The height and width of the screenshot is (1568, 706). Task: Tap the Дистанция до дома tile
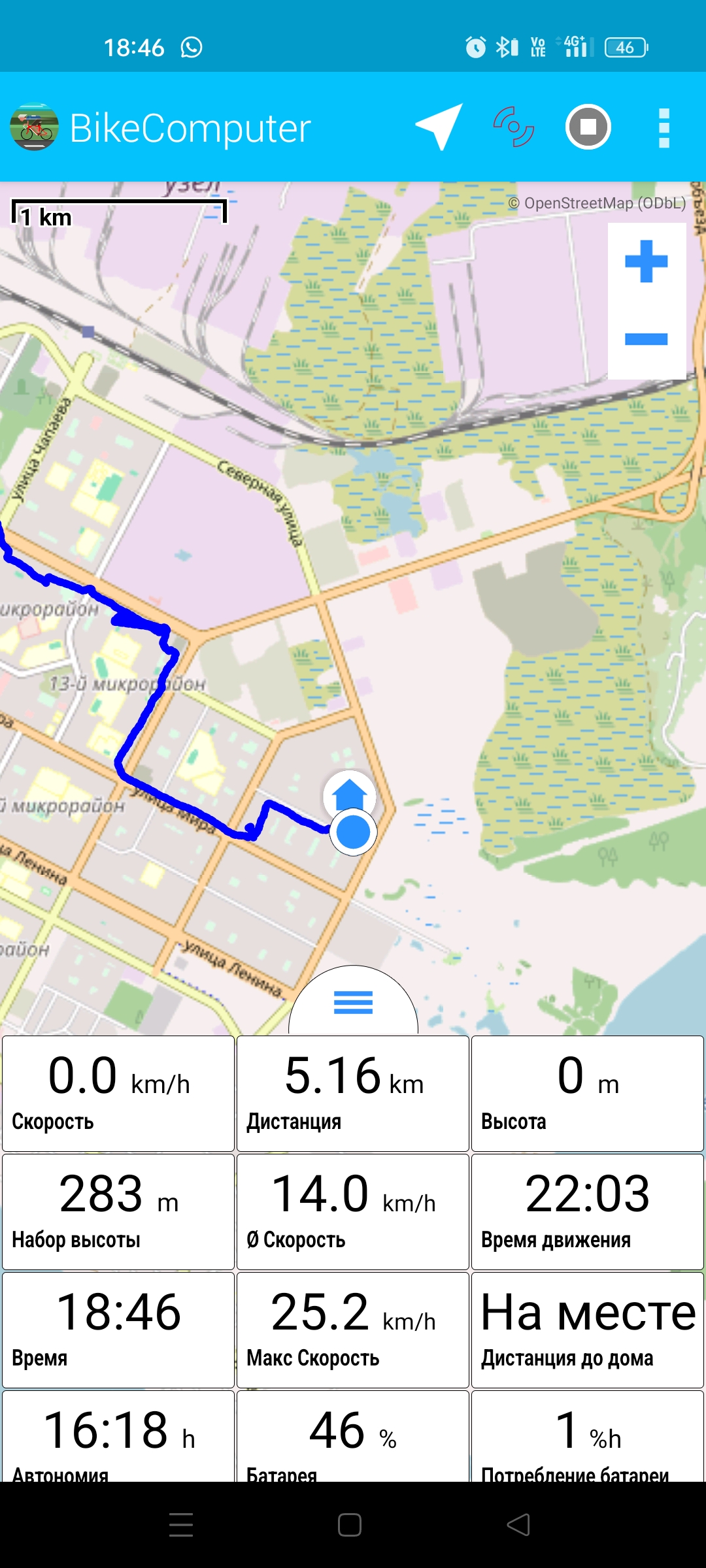pyautogui.click(x=588, y=1330)
